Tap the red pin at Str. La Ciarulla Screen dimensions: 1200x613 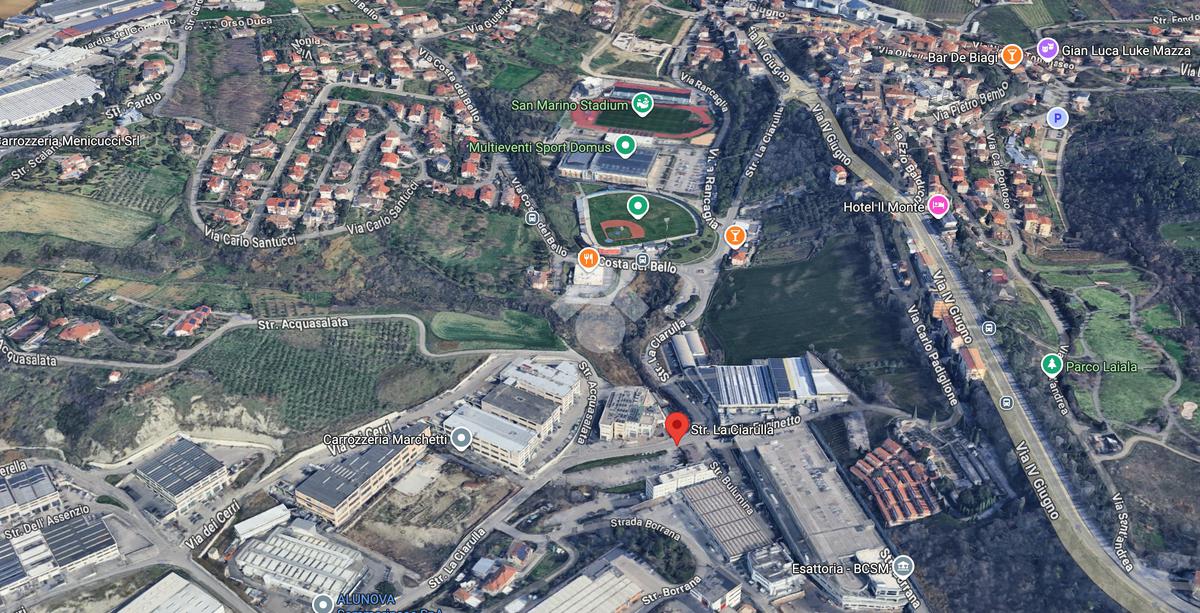click(x=677, y=427)
